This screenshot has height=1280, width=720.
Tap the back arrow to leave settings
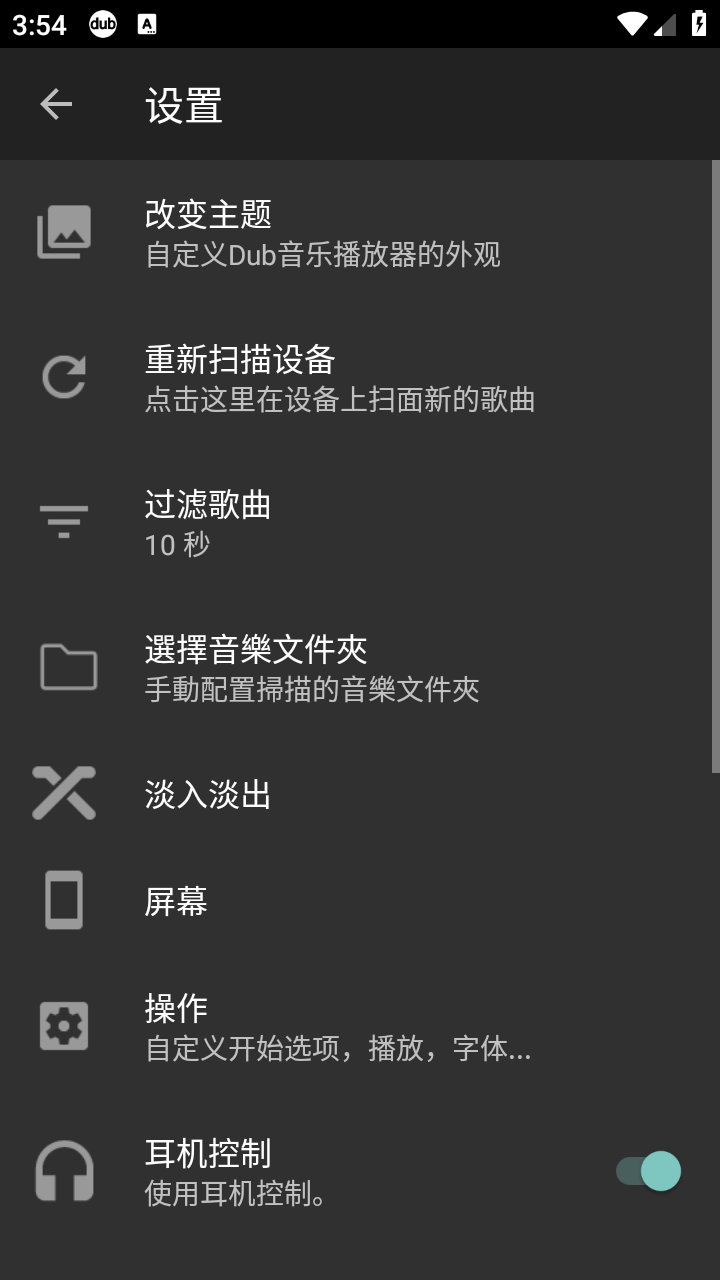tap(56, 104)
